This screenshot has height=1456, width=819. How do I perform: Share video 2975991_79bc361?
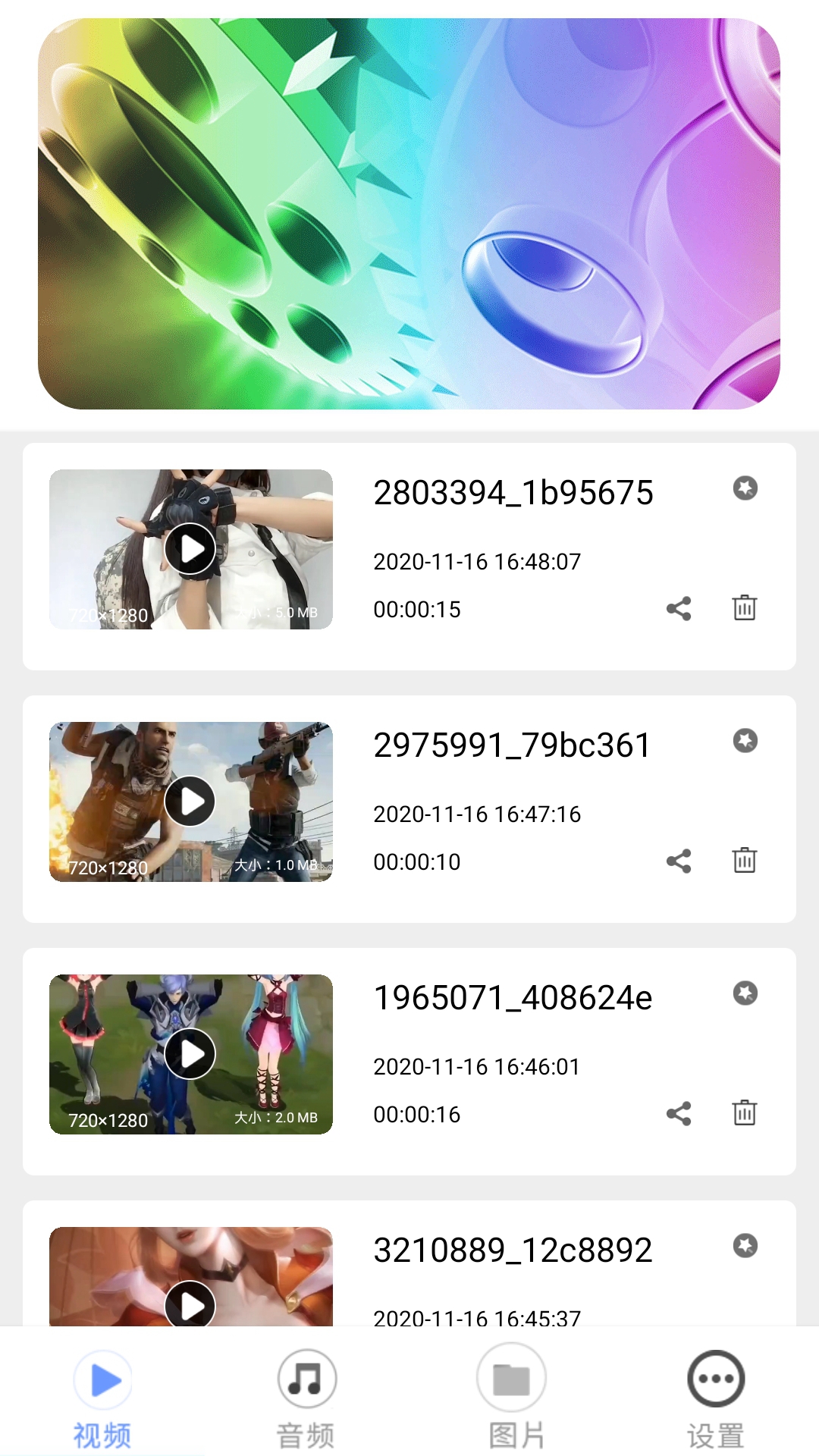coord(679,861)
